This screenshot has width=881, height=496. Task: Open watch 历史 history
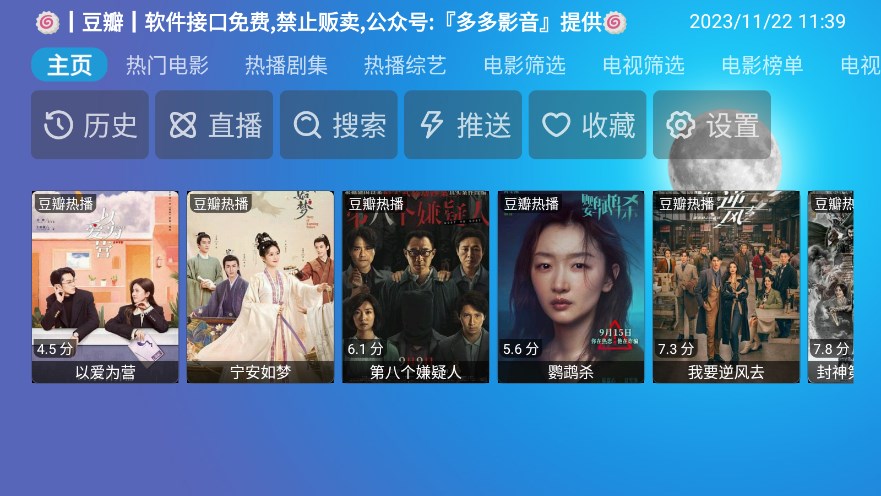tap(90, 125)
